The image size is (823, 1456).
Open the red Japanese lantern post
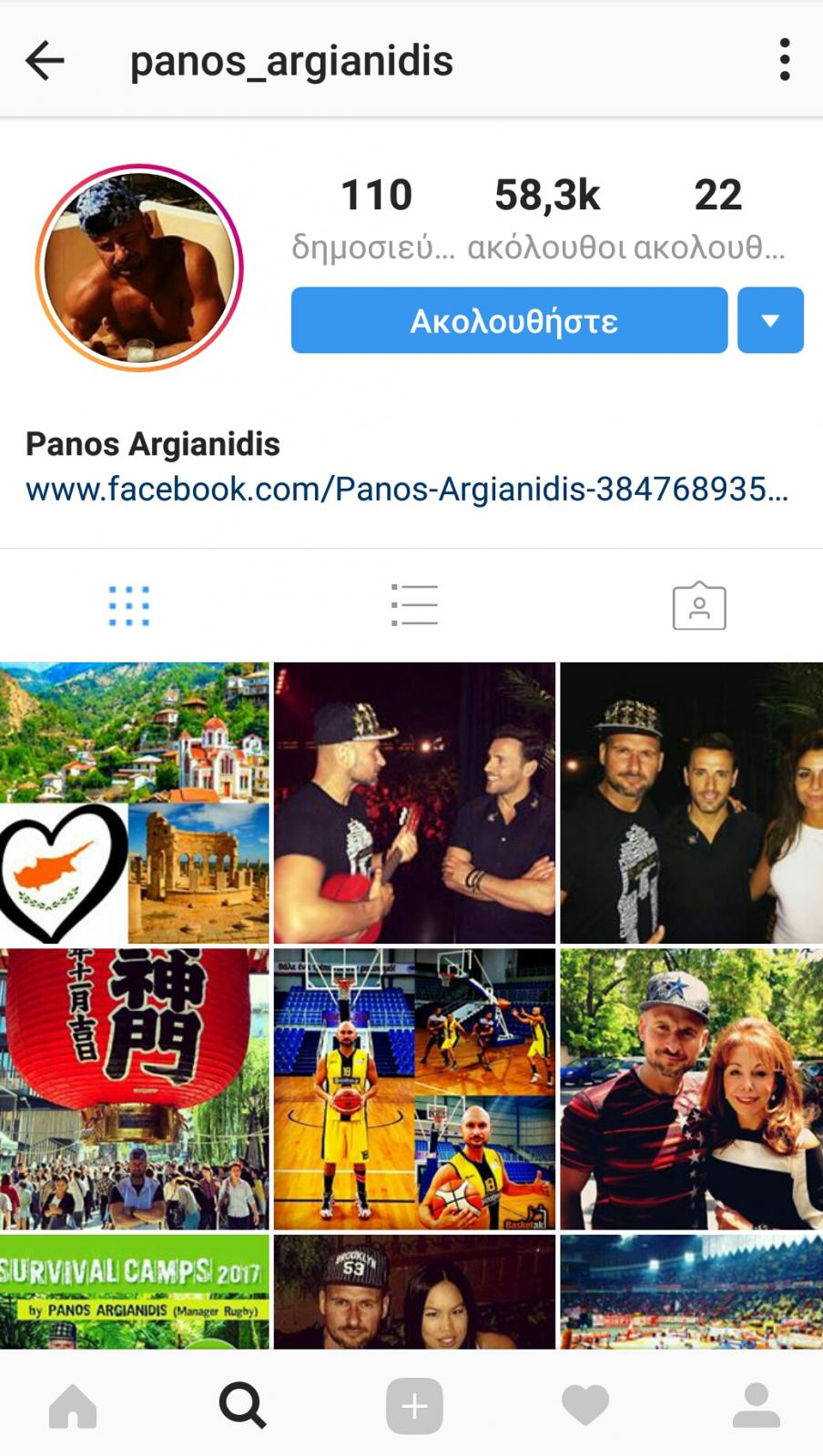click(135, 1089)
